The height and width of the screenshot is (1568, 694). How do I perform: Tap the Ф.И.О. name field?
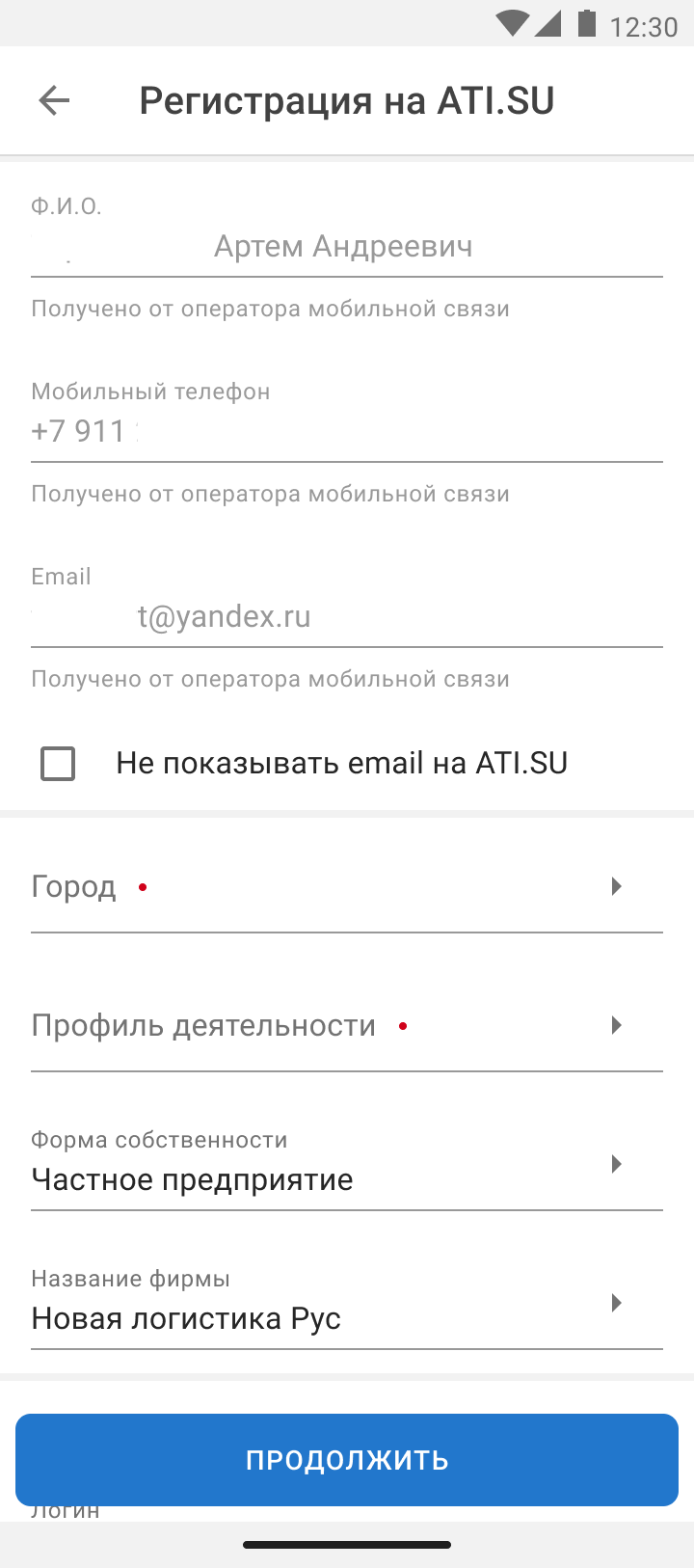(x=346, y=247)
